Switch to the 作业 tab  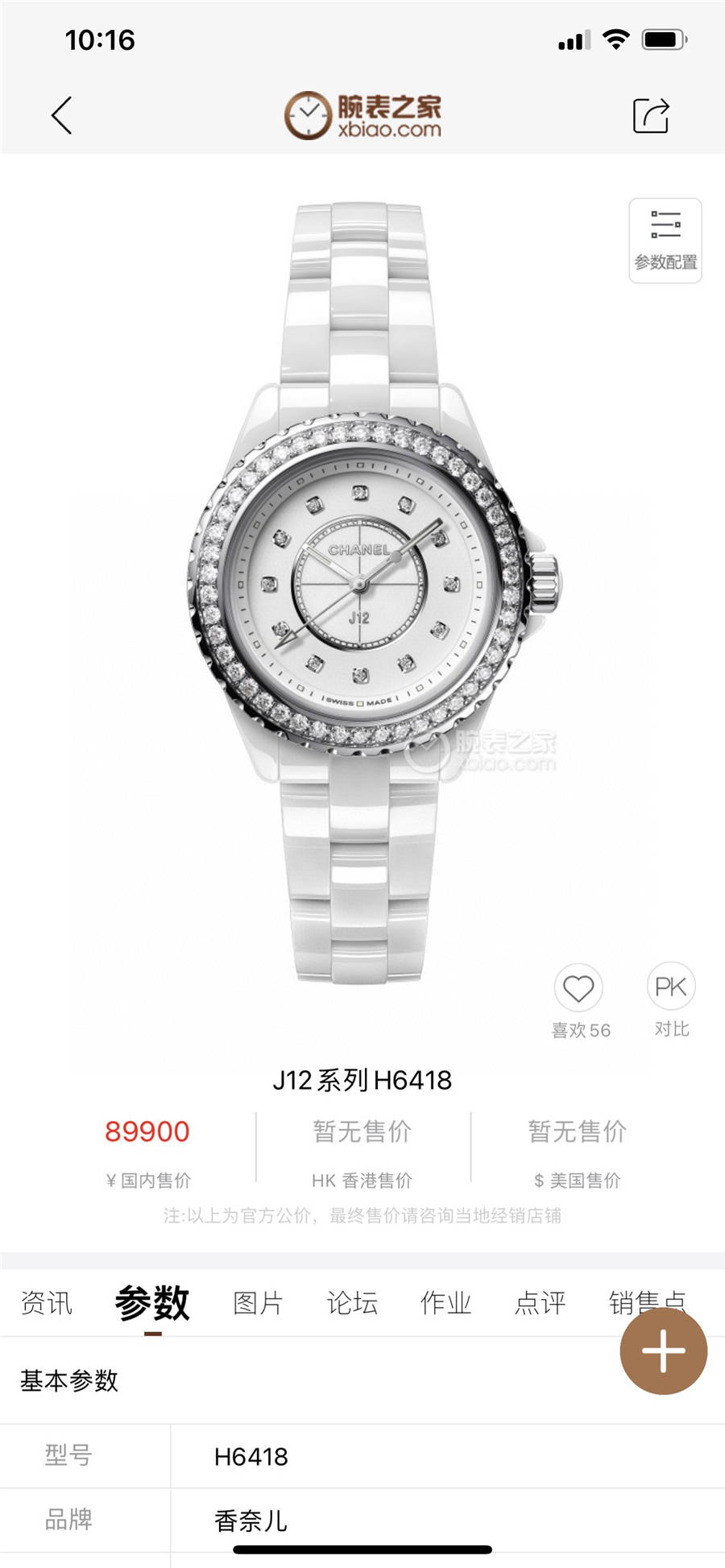click(x=445, y=1303)
